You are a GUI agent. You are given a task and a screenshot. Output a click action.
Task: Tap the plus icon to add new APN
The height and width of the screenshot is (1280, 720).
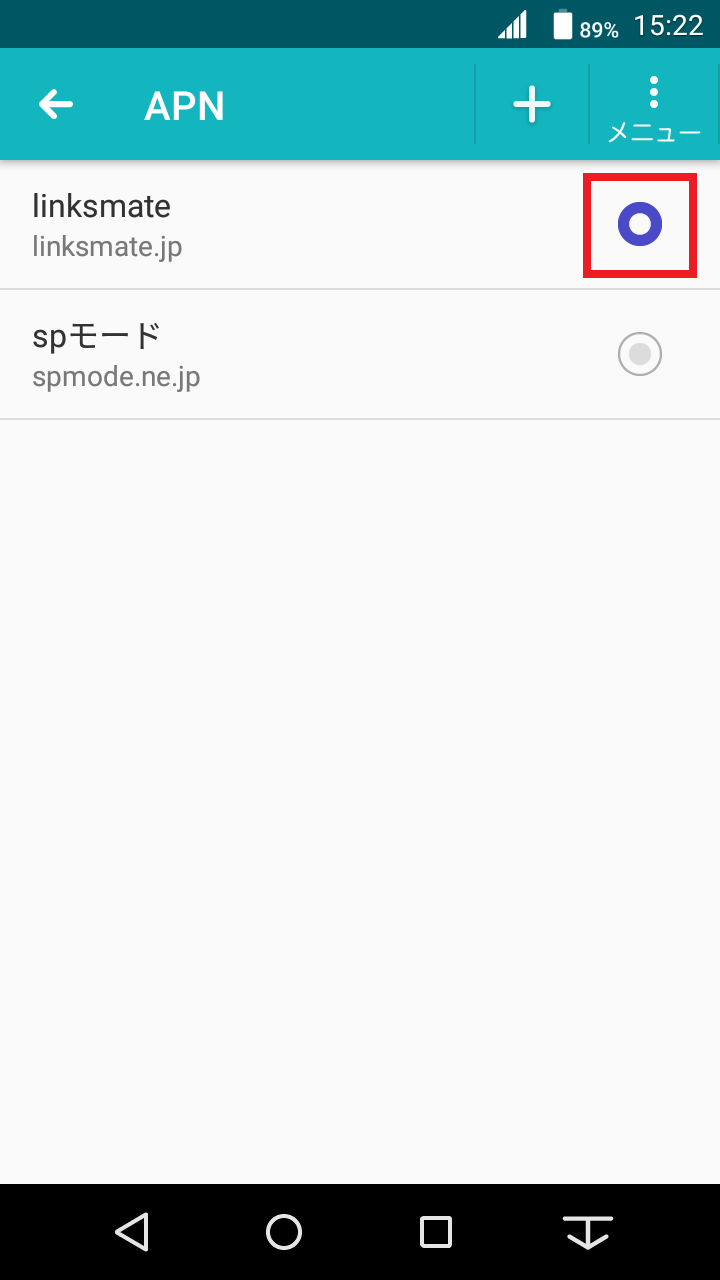[x=531, y=104]
